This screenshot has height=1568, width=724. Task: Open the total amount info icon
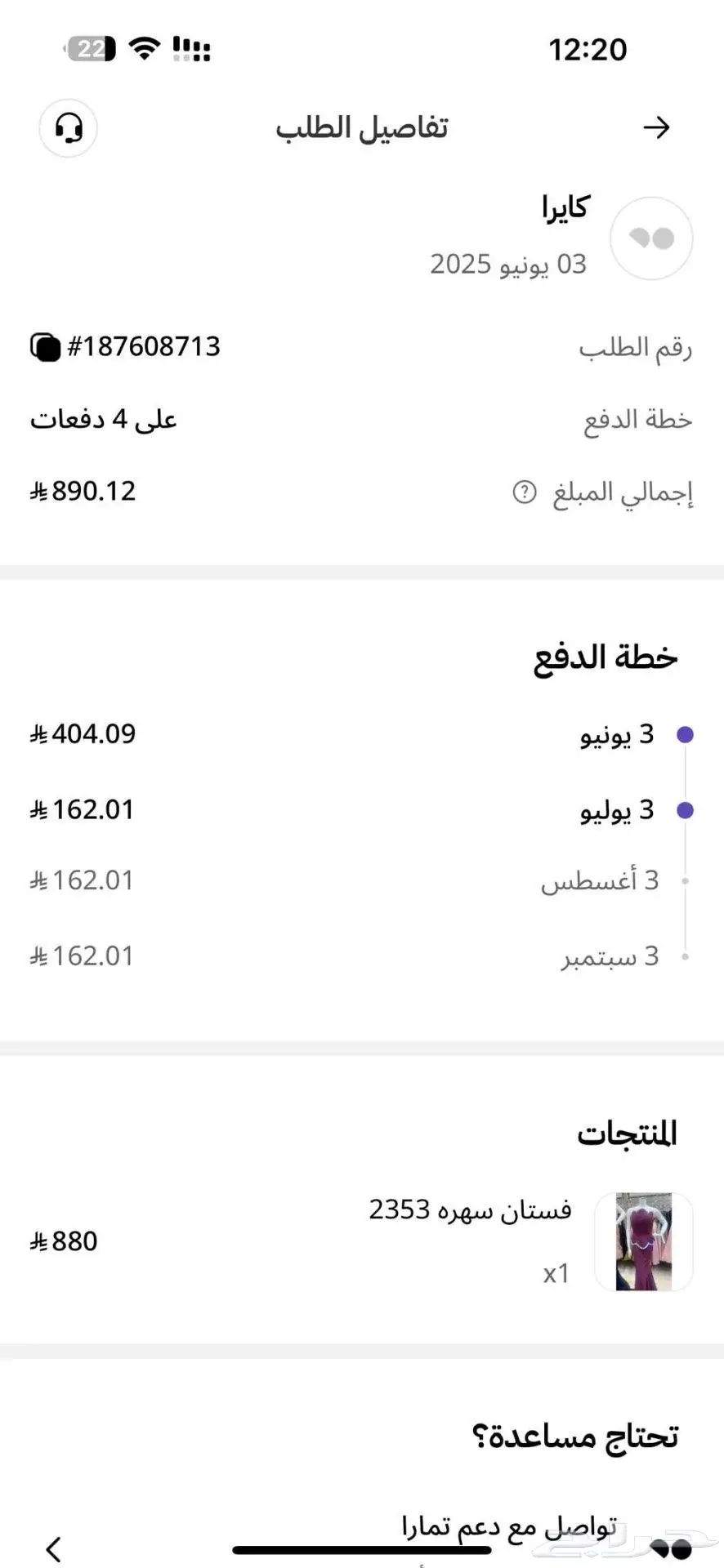[x=525, y=492]
